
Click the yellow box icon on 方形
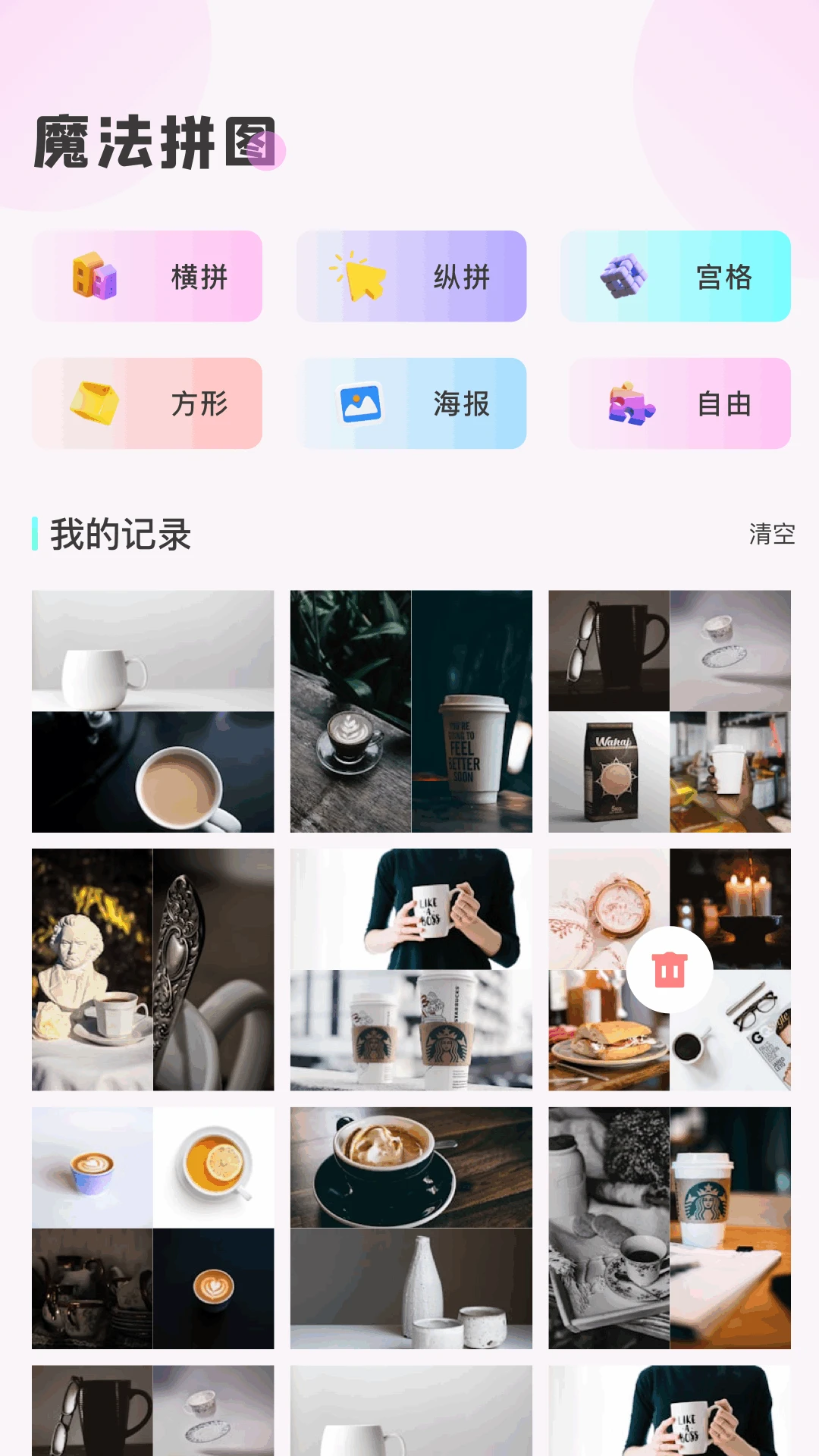tap(93, 402)
